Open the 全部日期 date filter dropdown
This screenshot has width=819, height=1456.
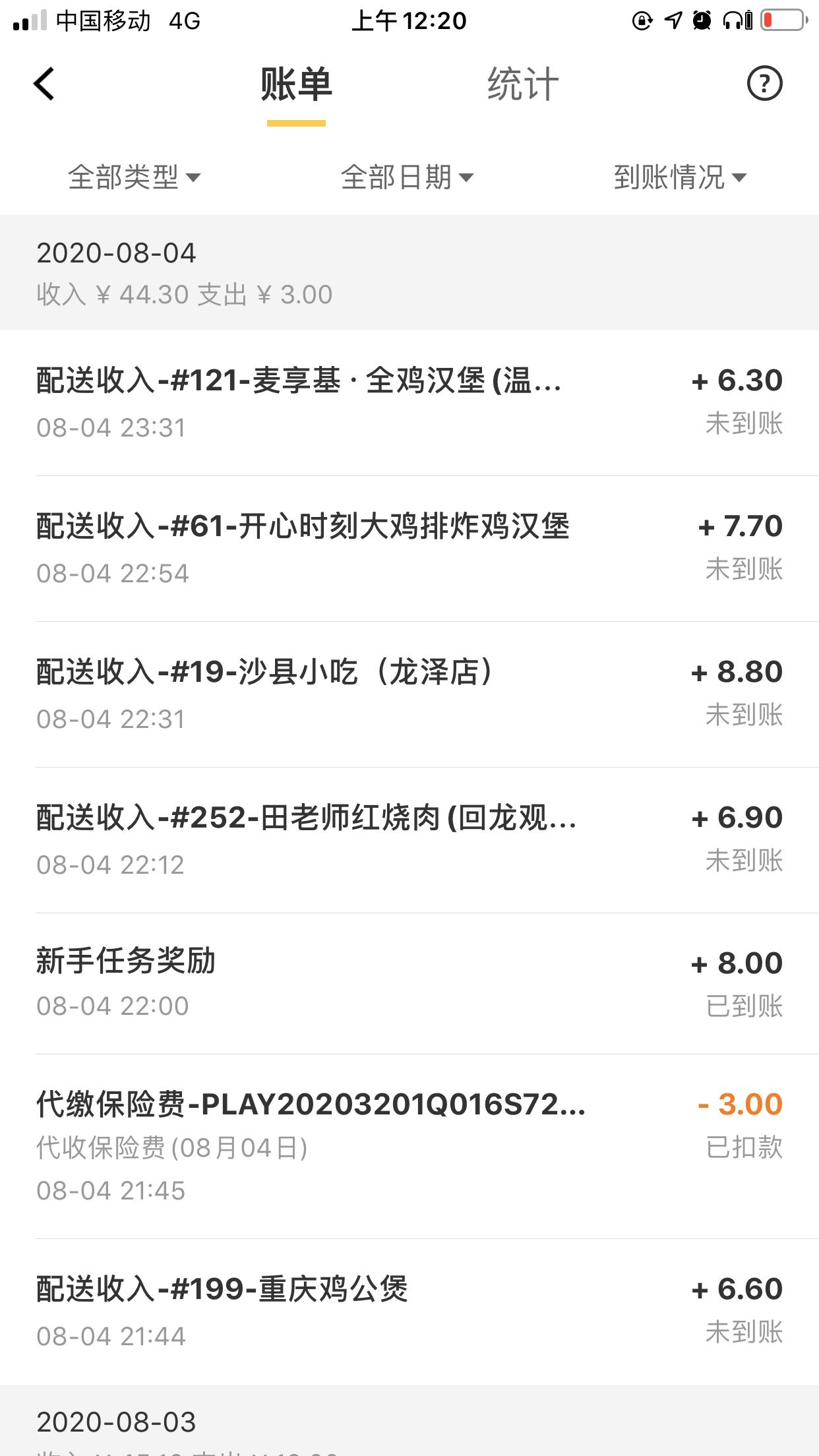click(x=406, y=176)
